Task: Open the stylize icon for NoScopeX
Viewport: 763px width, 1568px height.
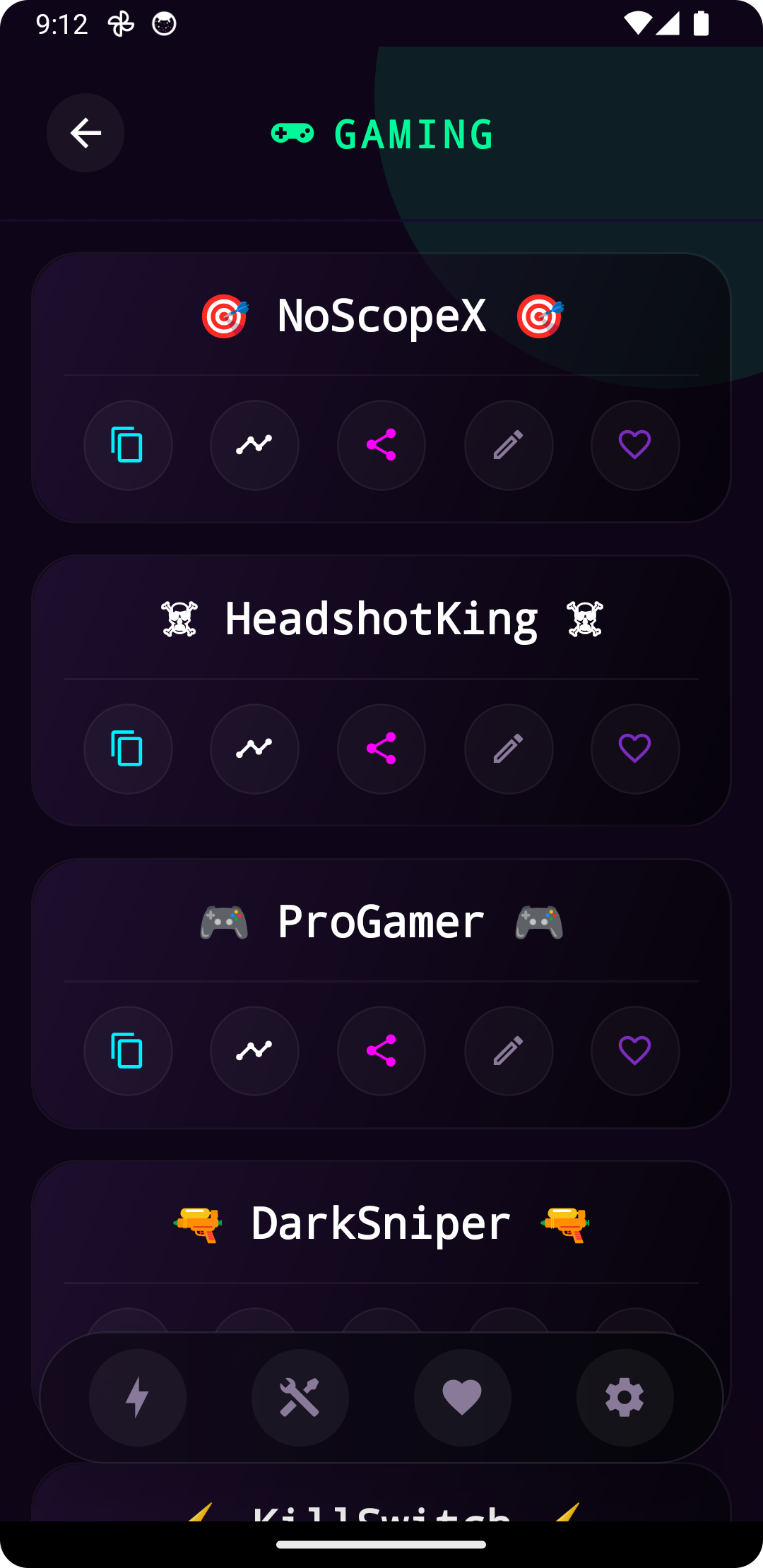Action: pos(254,445)
